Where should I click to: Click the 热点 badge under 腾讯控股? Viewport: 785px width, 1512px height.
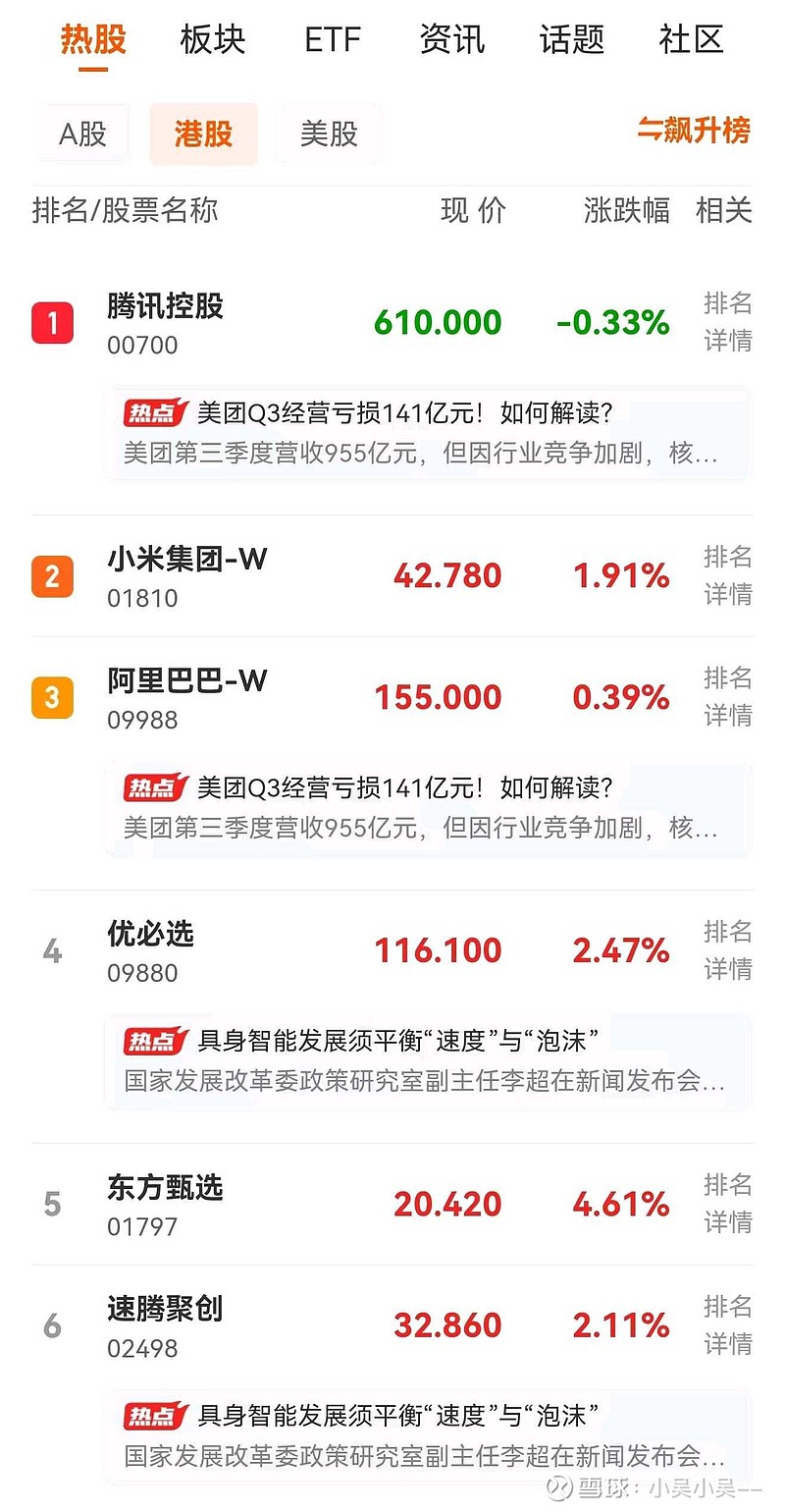(x=152, y=412)
